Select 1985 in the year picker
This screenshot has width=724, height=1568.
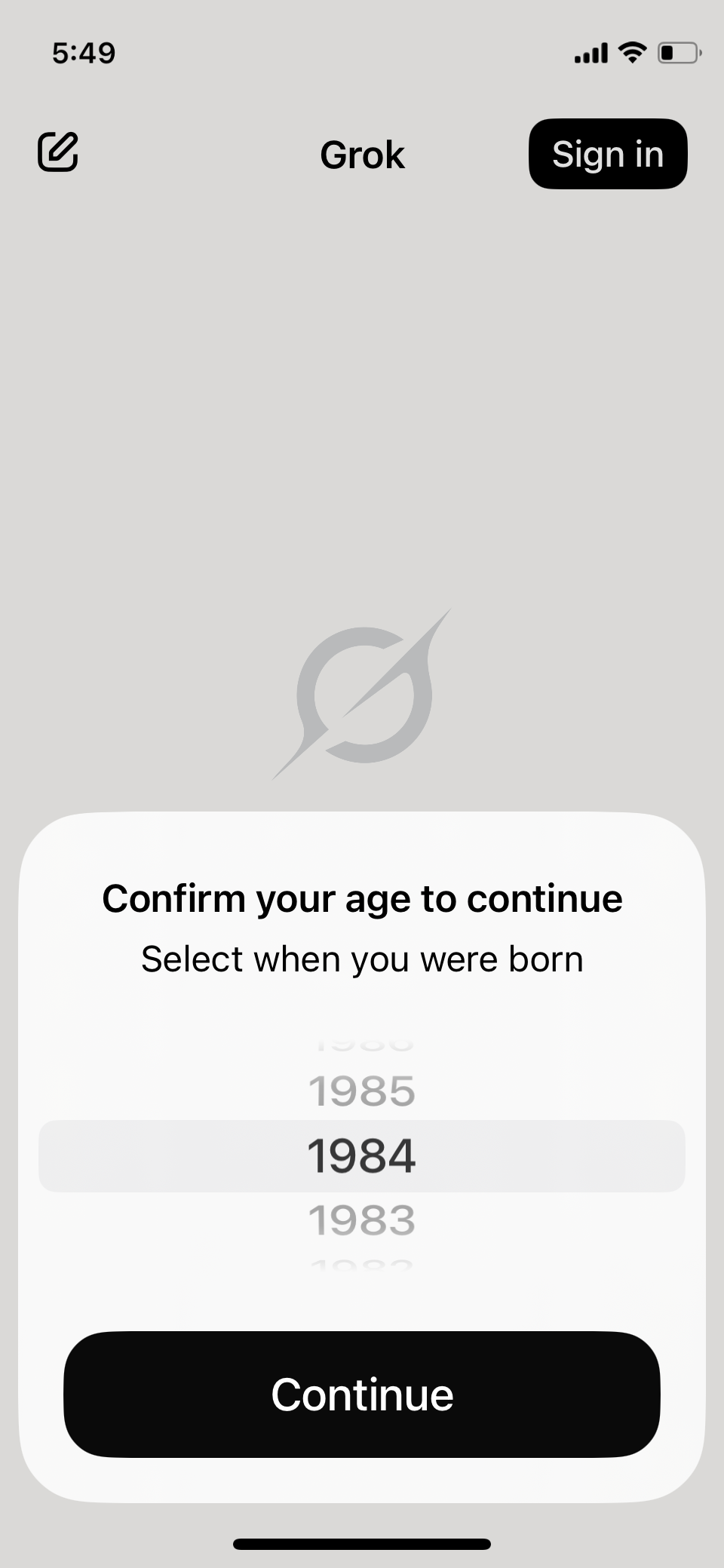[362, 1091]
